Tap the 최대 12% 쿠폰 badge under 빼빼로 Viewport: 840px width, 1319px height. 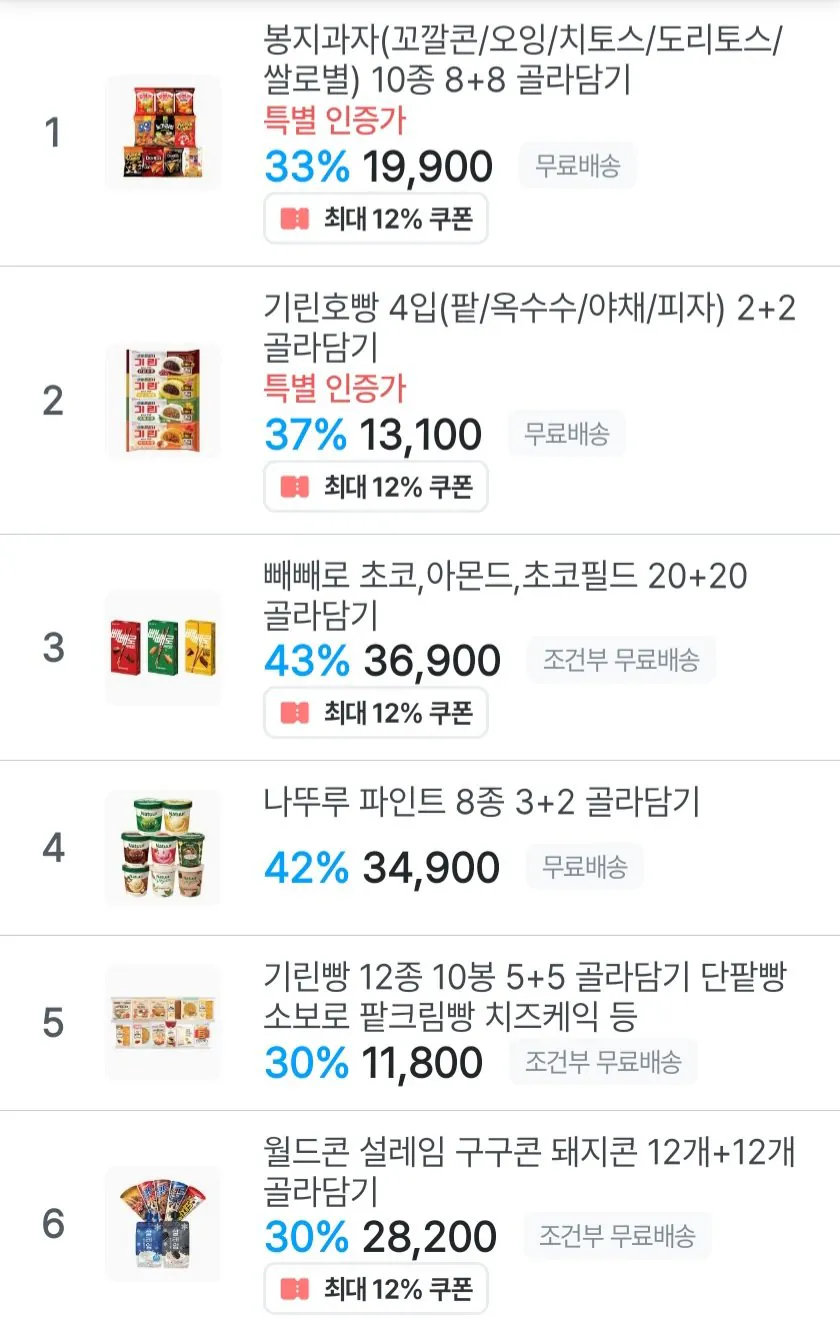[x=376, y=713]
